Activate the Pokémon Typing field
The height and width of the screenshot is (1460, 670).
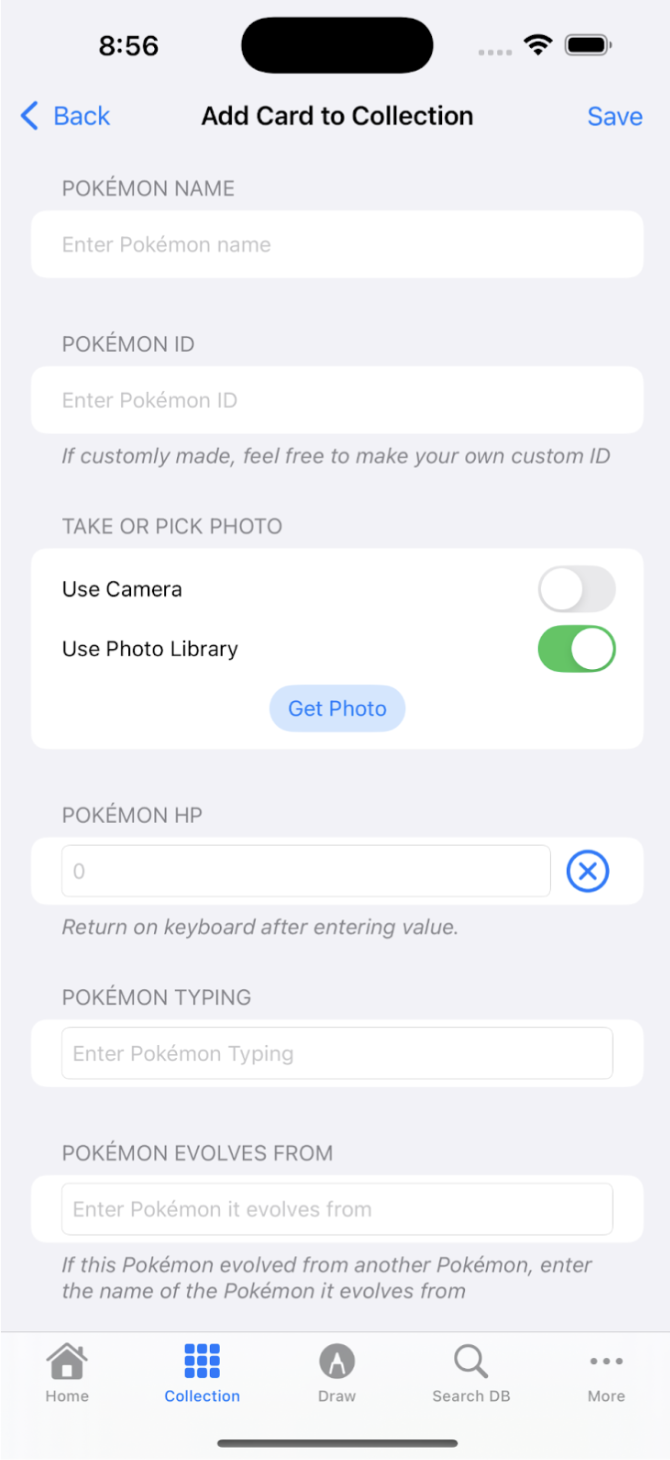[x=336, y=1053]
